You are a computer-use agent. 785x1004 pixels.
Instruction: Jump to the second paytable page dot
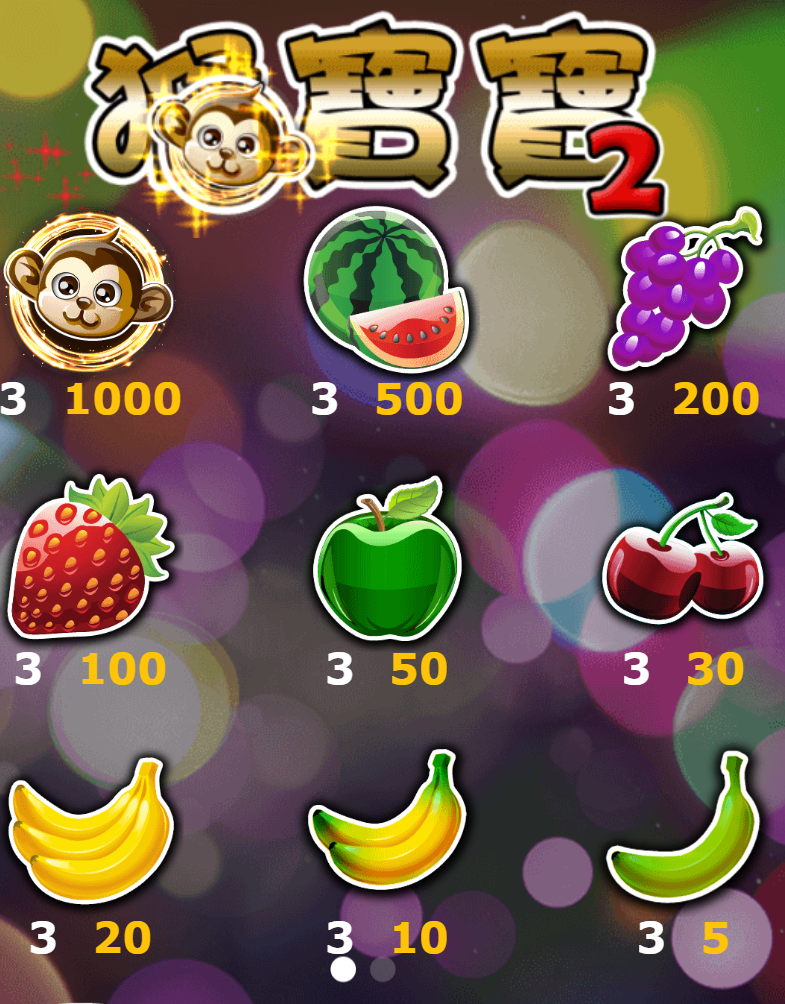[x=382, y=969]
